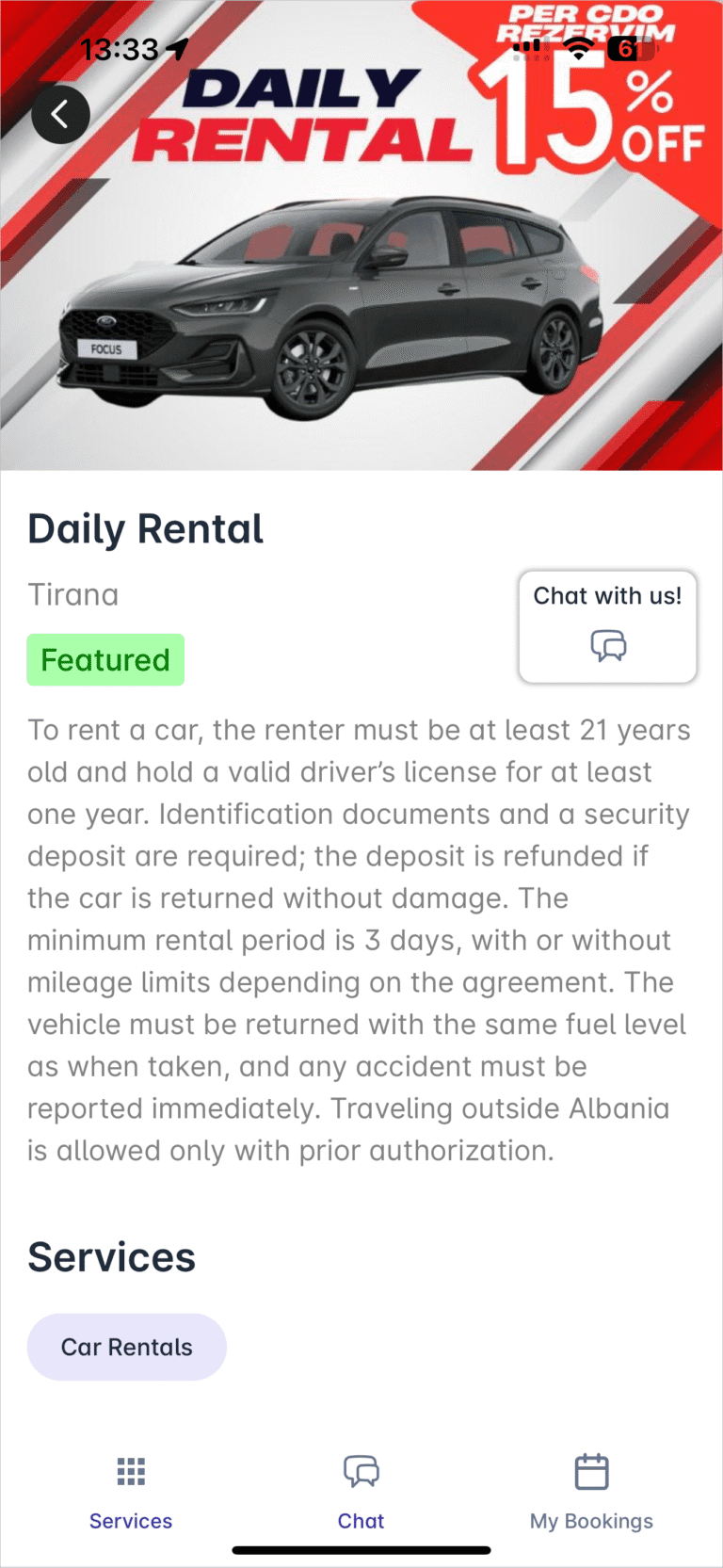Select the Services tab label
This screenshot has height=1568, width=723.
[x=131, y=1520]
